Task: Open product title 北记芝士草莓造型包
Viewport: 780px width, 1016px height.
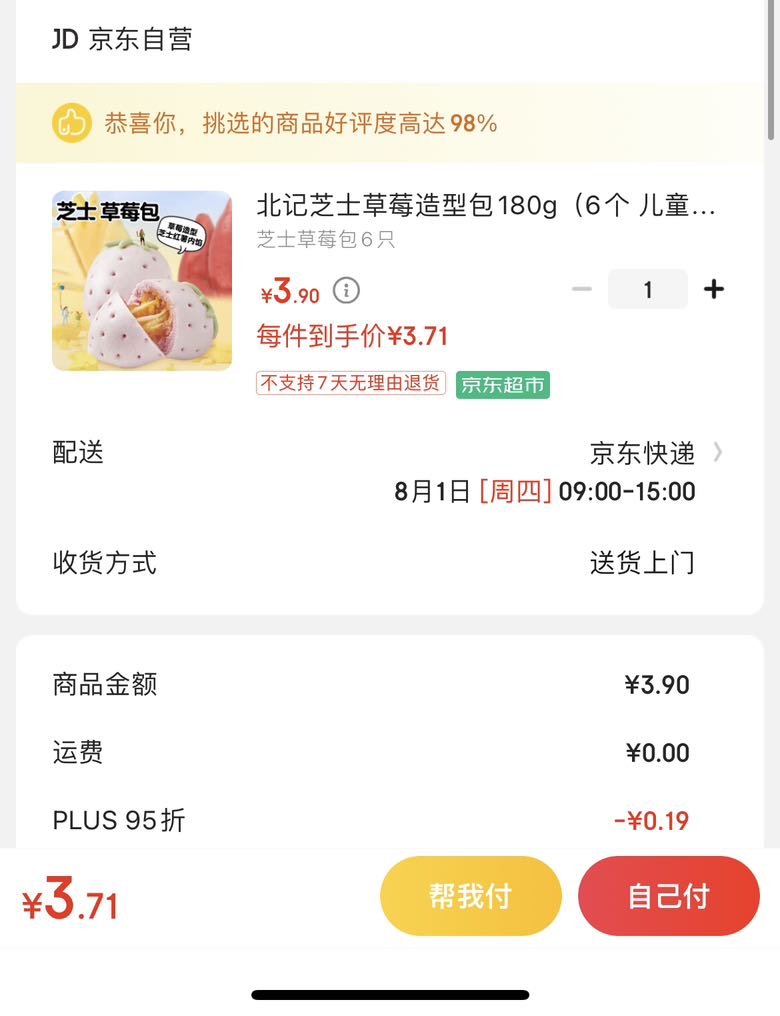Action: [486, 205]
